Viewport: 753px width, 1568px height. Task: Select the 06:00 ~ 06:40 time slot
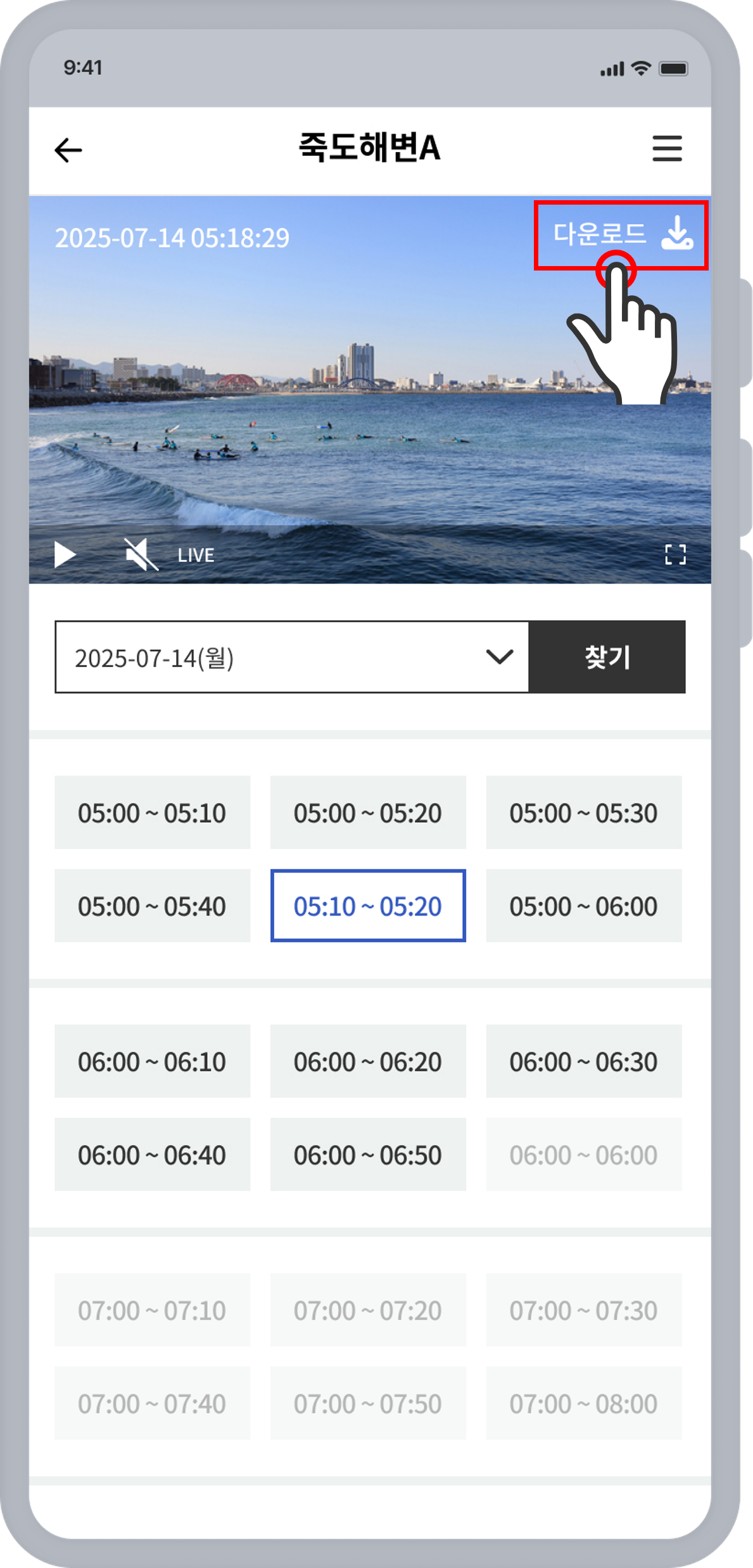tap(152, 1155)
